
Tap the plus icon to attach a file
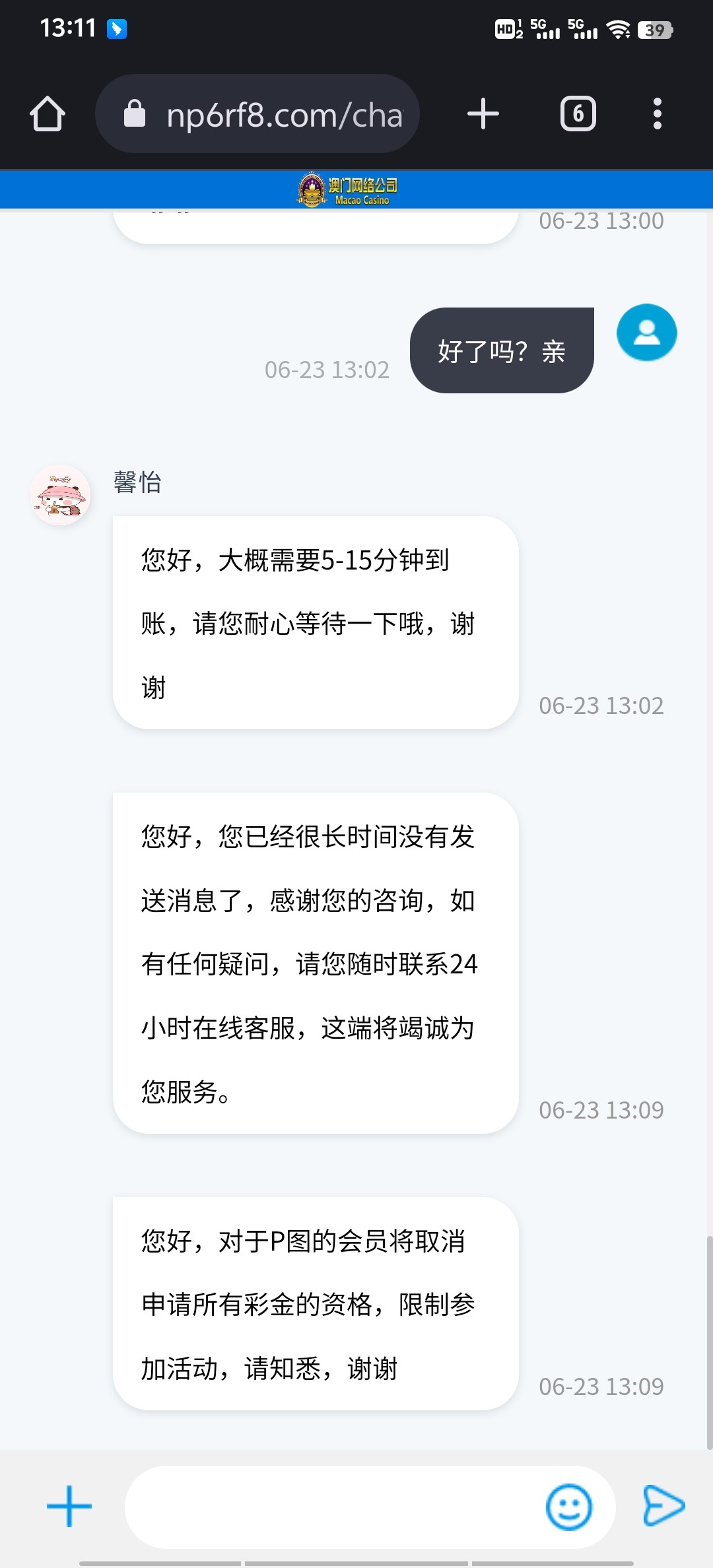[69, 1507]
